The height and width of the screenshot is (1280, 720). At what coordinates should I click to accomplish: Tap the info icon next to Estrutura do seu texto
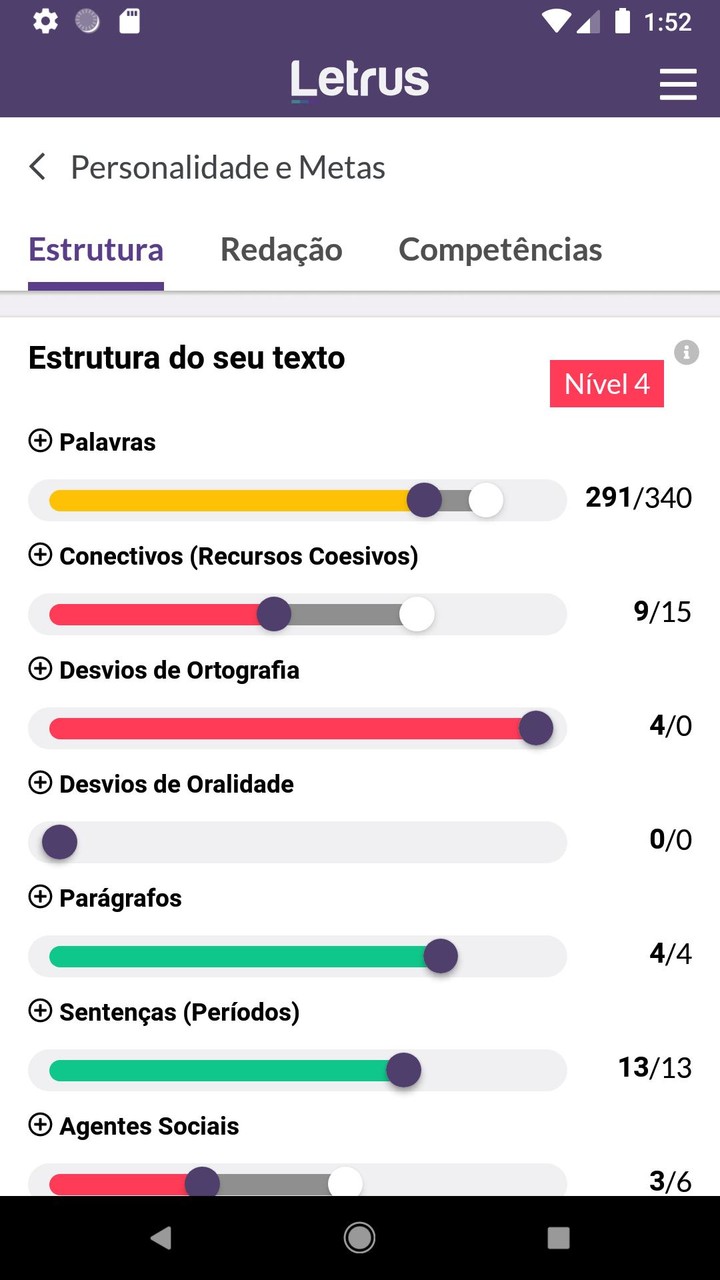tap(686, 352)
